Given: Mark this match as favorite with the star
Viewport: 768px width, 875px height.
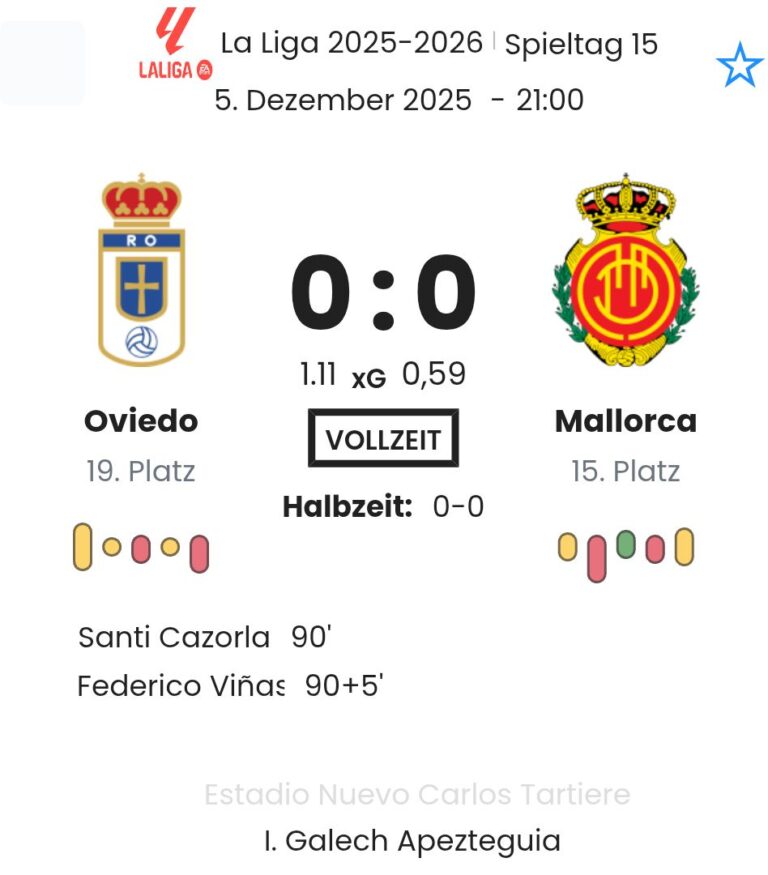Looking at the screenshot, I should [739, 67].
